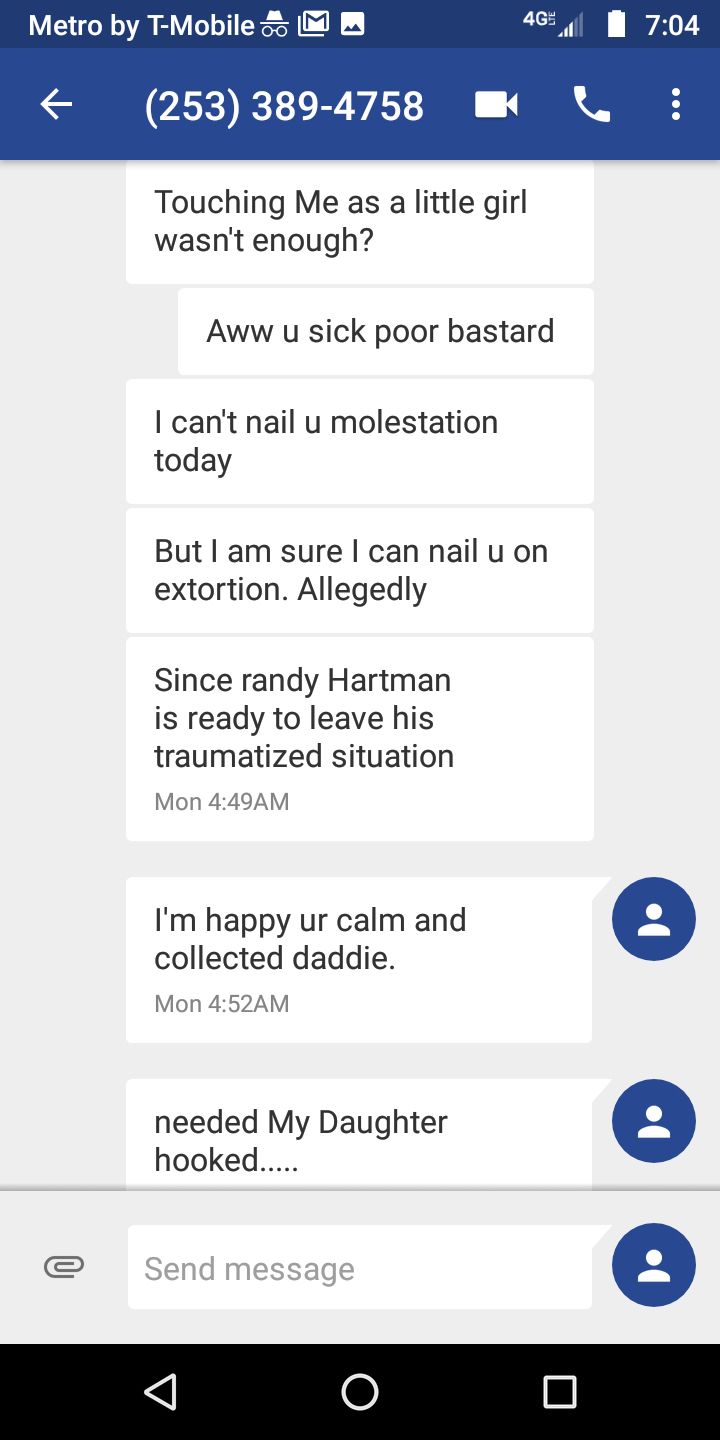Start a video call with (253) 389-4758
Viewport: 720px width, 1440px height.
(x=496, y=105)
